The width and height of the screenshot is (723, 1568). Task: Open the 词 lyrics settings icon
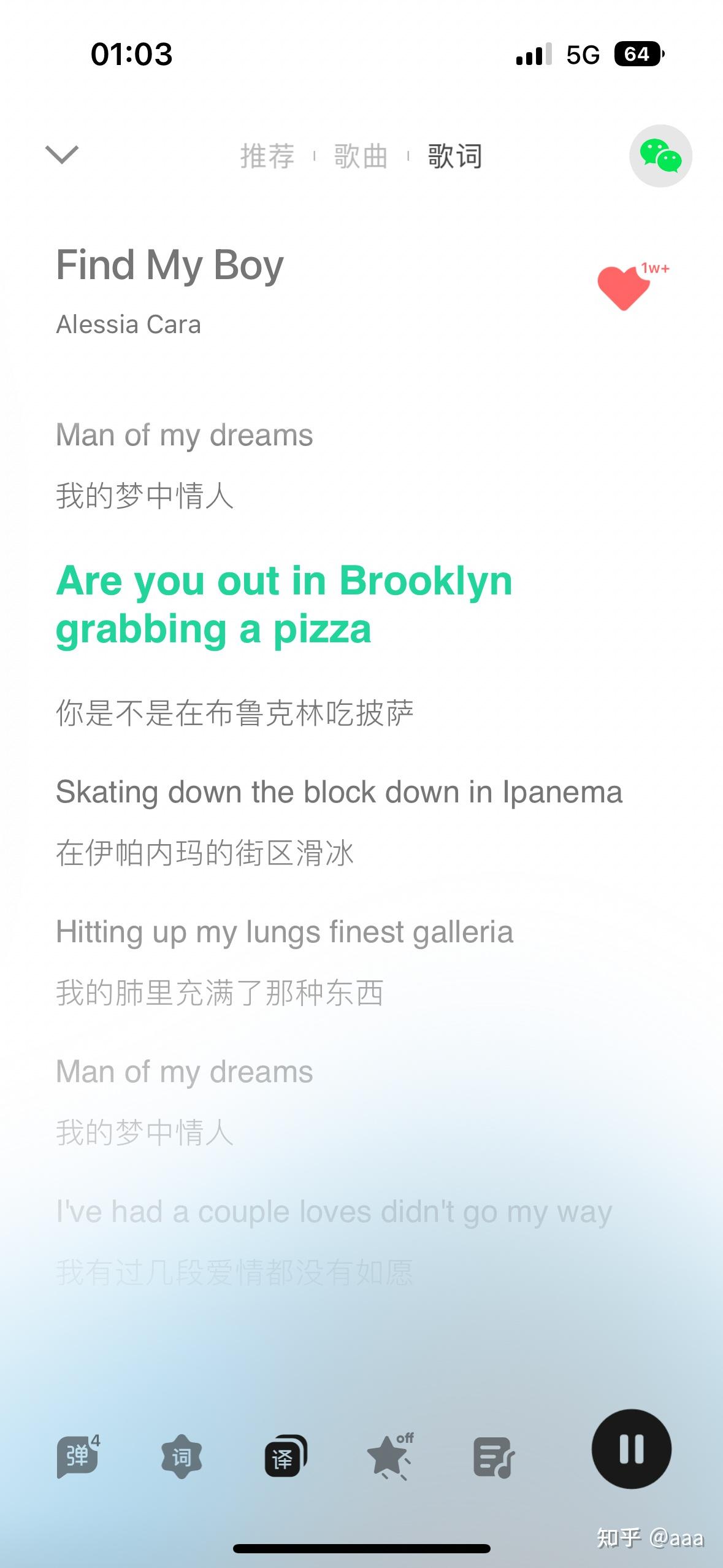pyautogui.click(x=182, y=1456)
